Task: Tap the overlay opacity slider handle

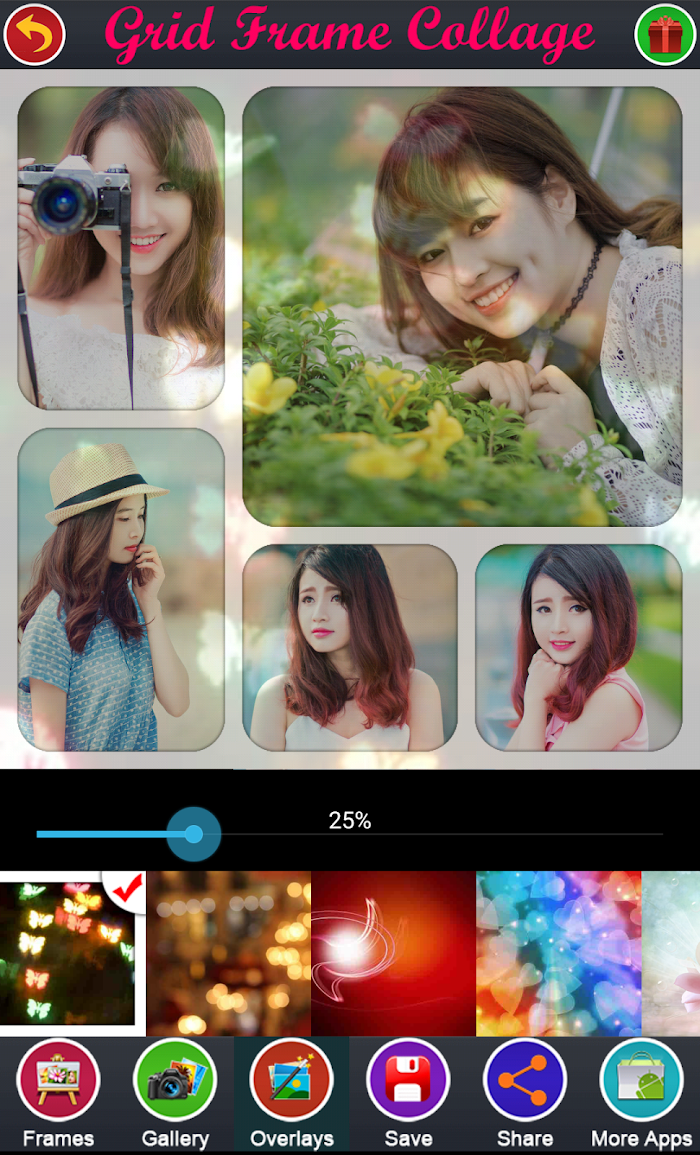Action: click(x=193, y=834)
